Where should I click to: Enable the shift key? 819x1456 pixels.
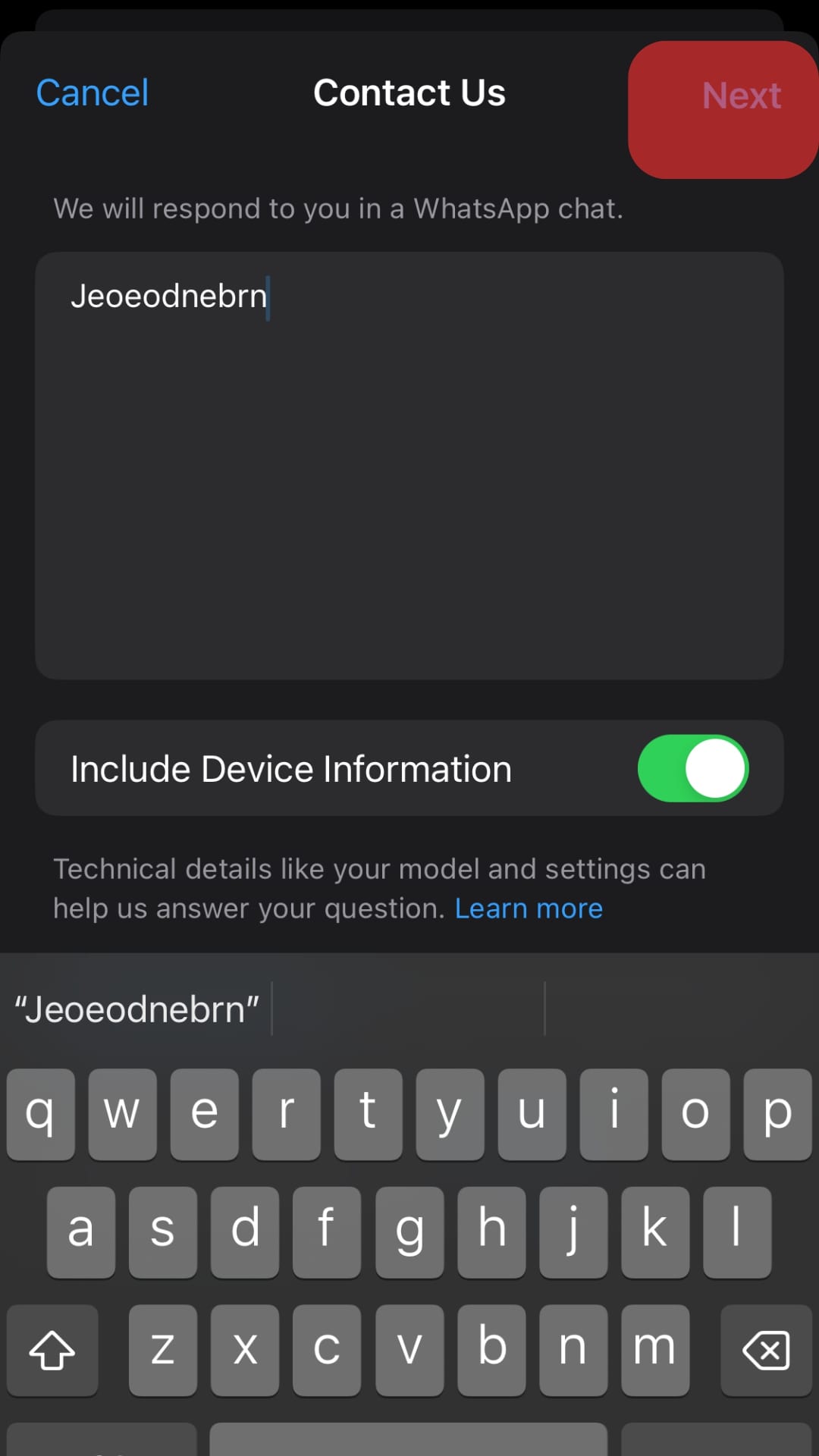click(52, 1351)
